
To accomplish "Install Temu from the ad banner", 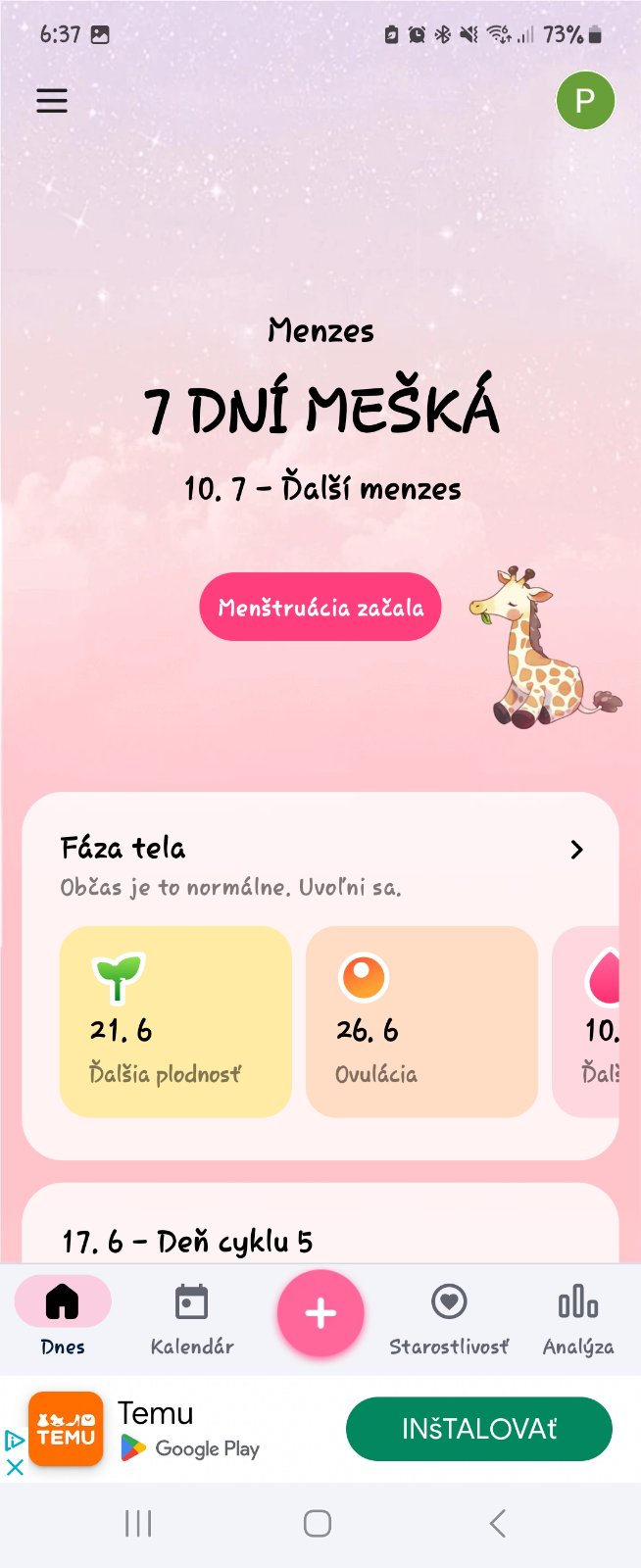I will click(478, 1429).
